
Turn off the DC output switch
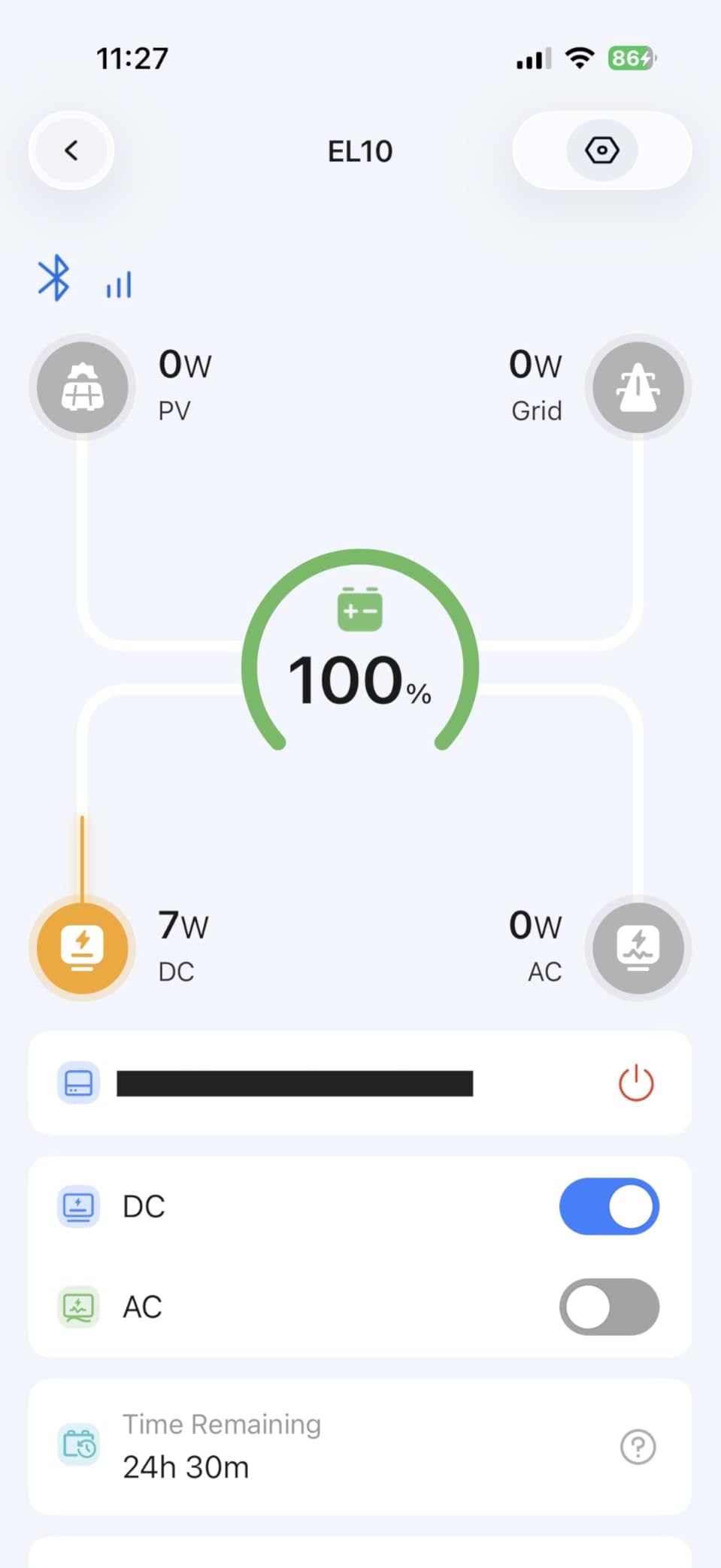(x=609, y=1206)
